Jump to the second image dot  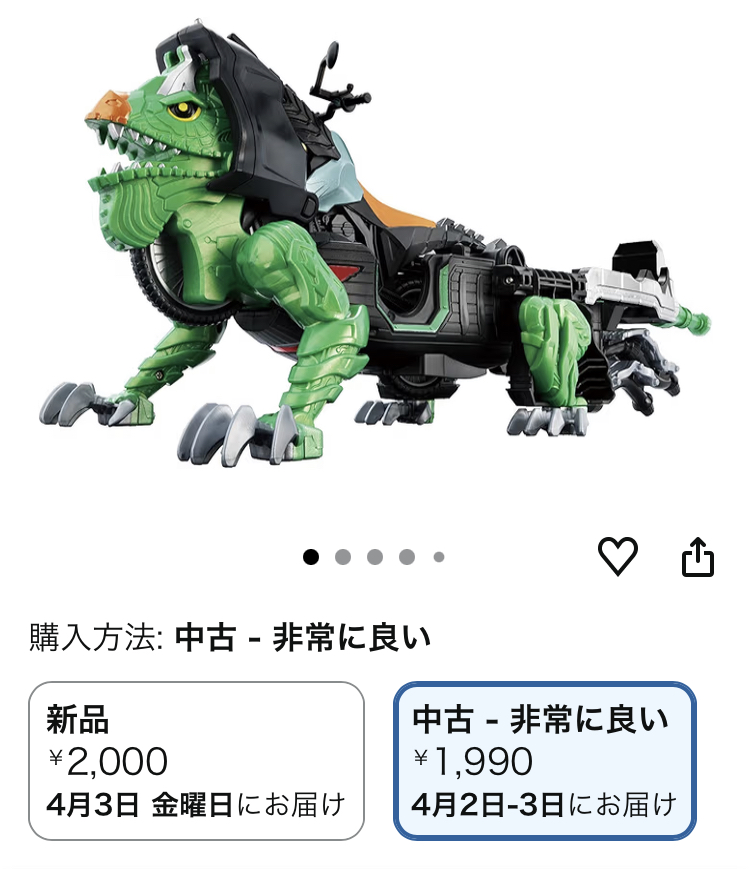click(343, 557)
